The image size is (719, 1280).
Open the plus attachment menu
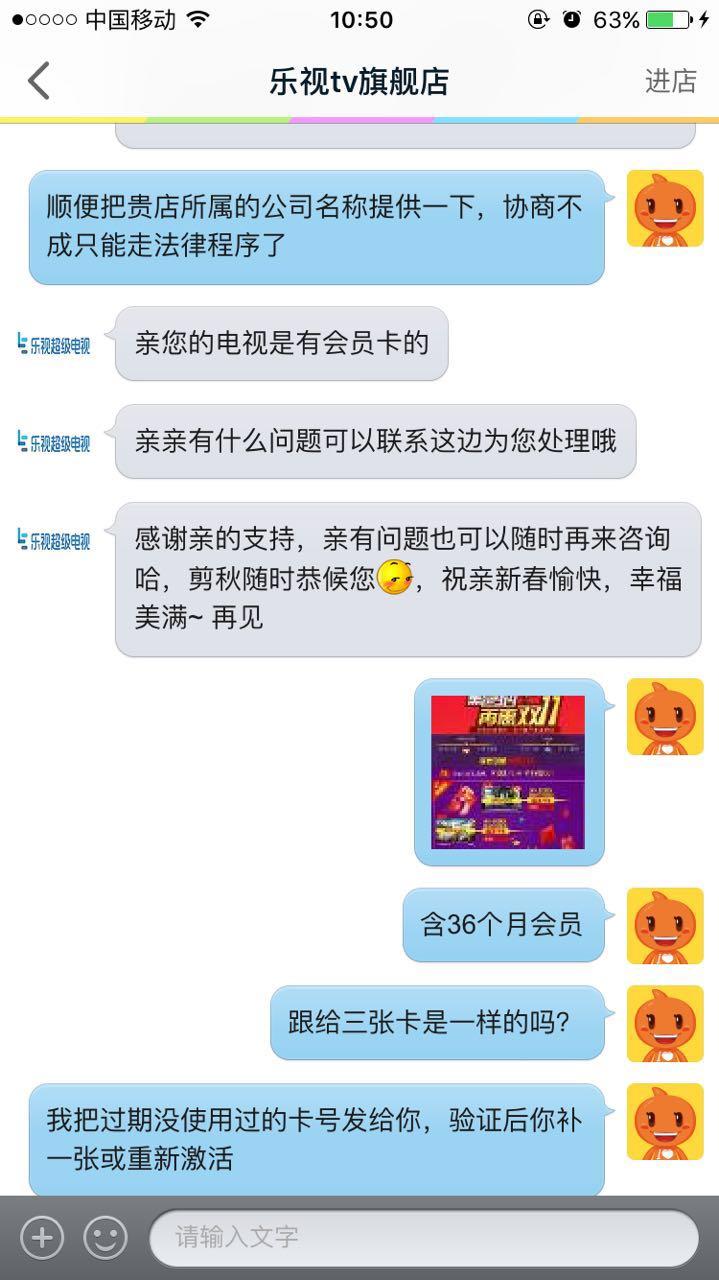[41, 1238]
